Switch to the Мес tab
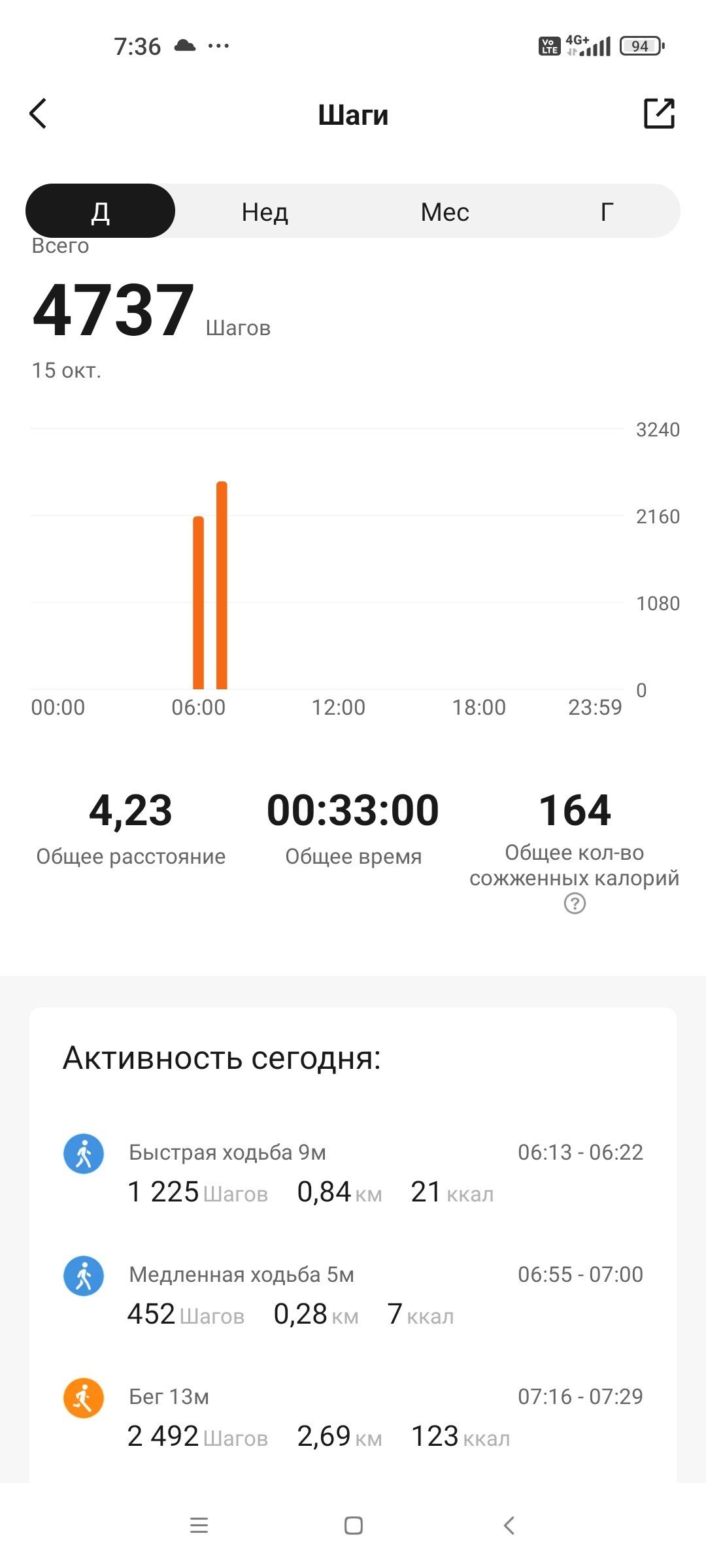Image resolution: width=706 pixels, height=1568 pixels. click(445, 211)
